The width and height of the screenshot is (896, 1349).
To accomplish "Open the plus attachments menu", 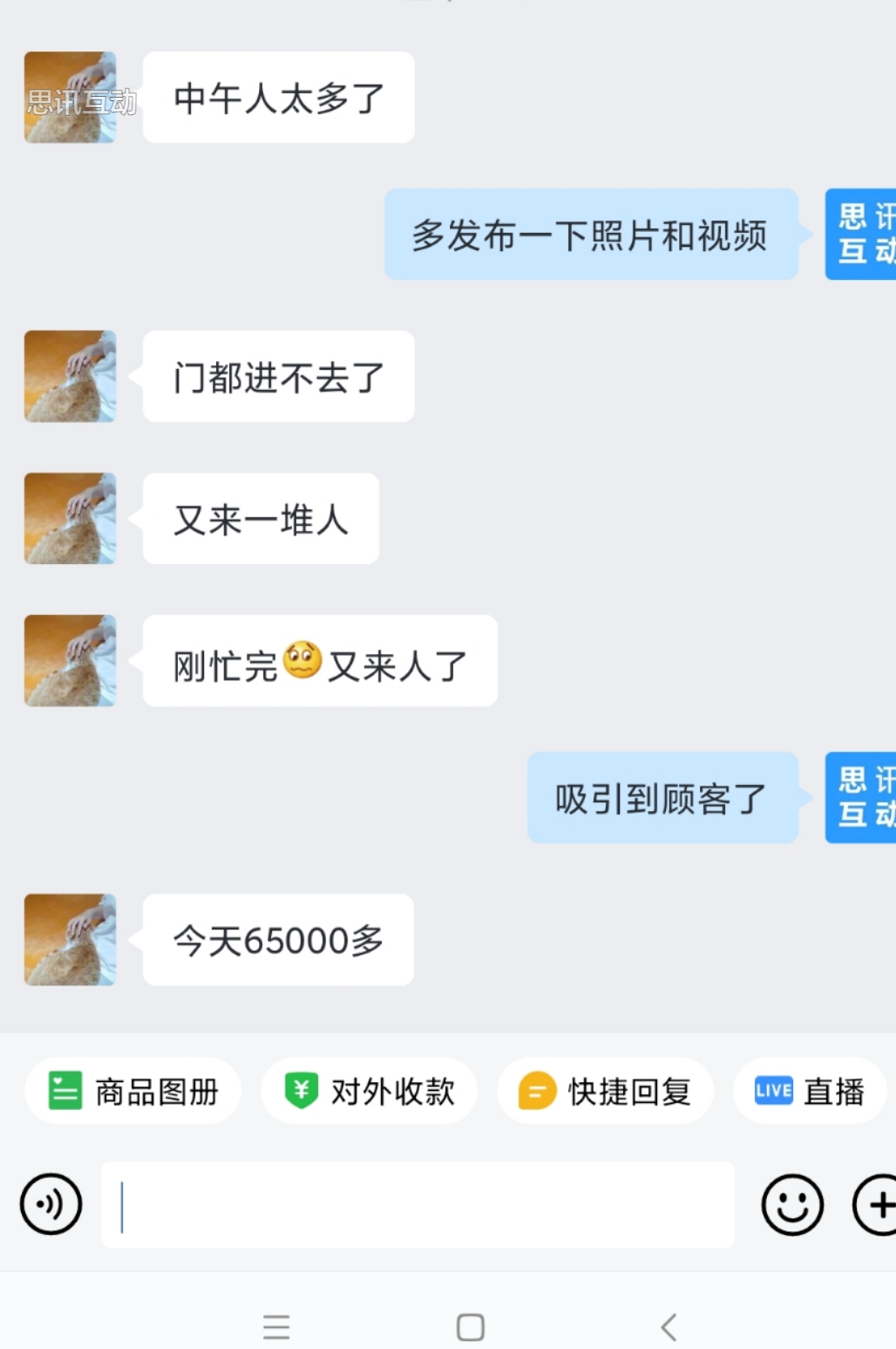I will (x=877, y=1204).
